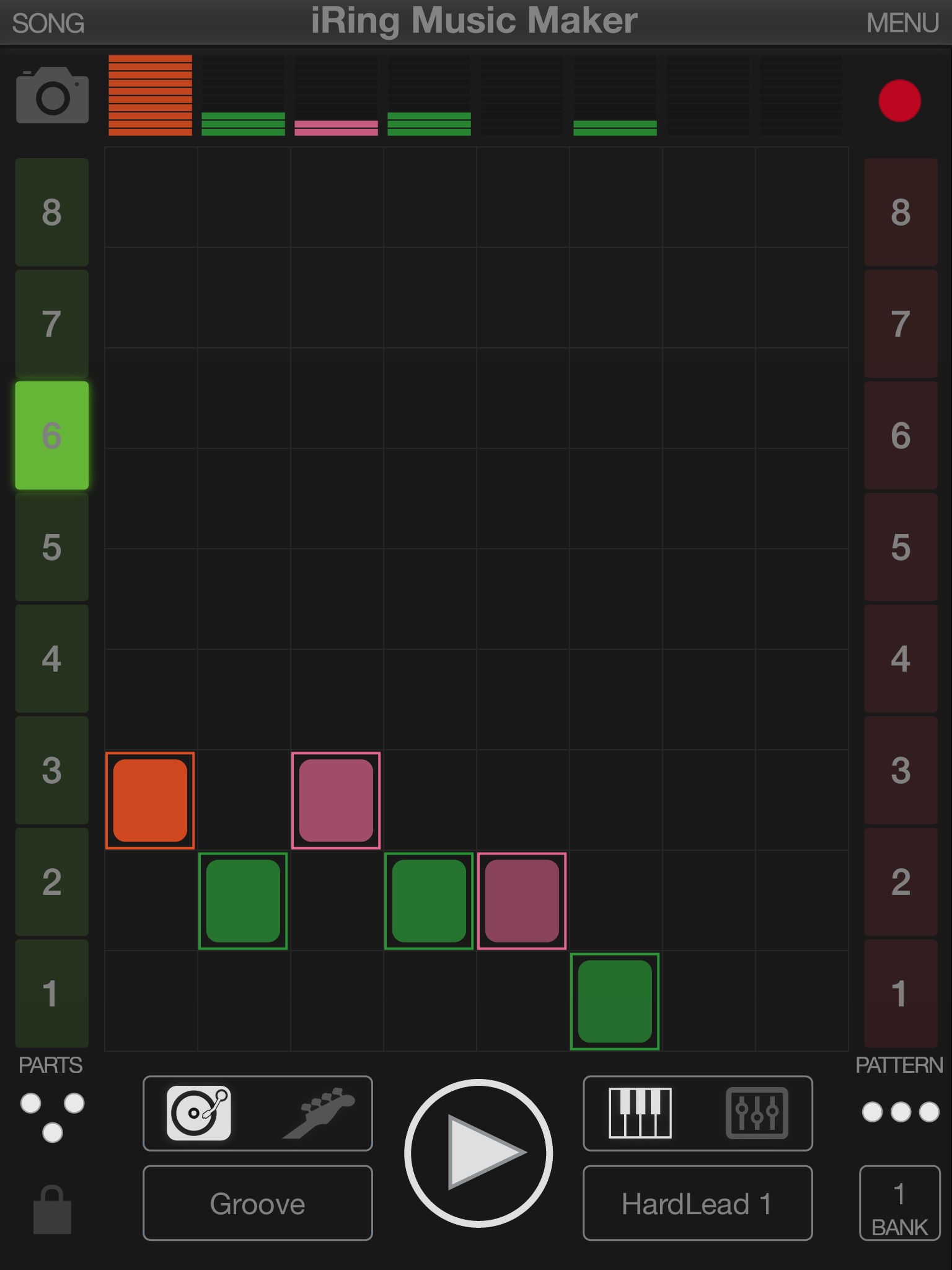Switch to the turntable mode
Screen dimensions: 952x1270
(x=199, y=1113)
